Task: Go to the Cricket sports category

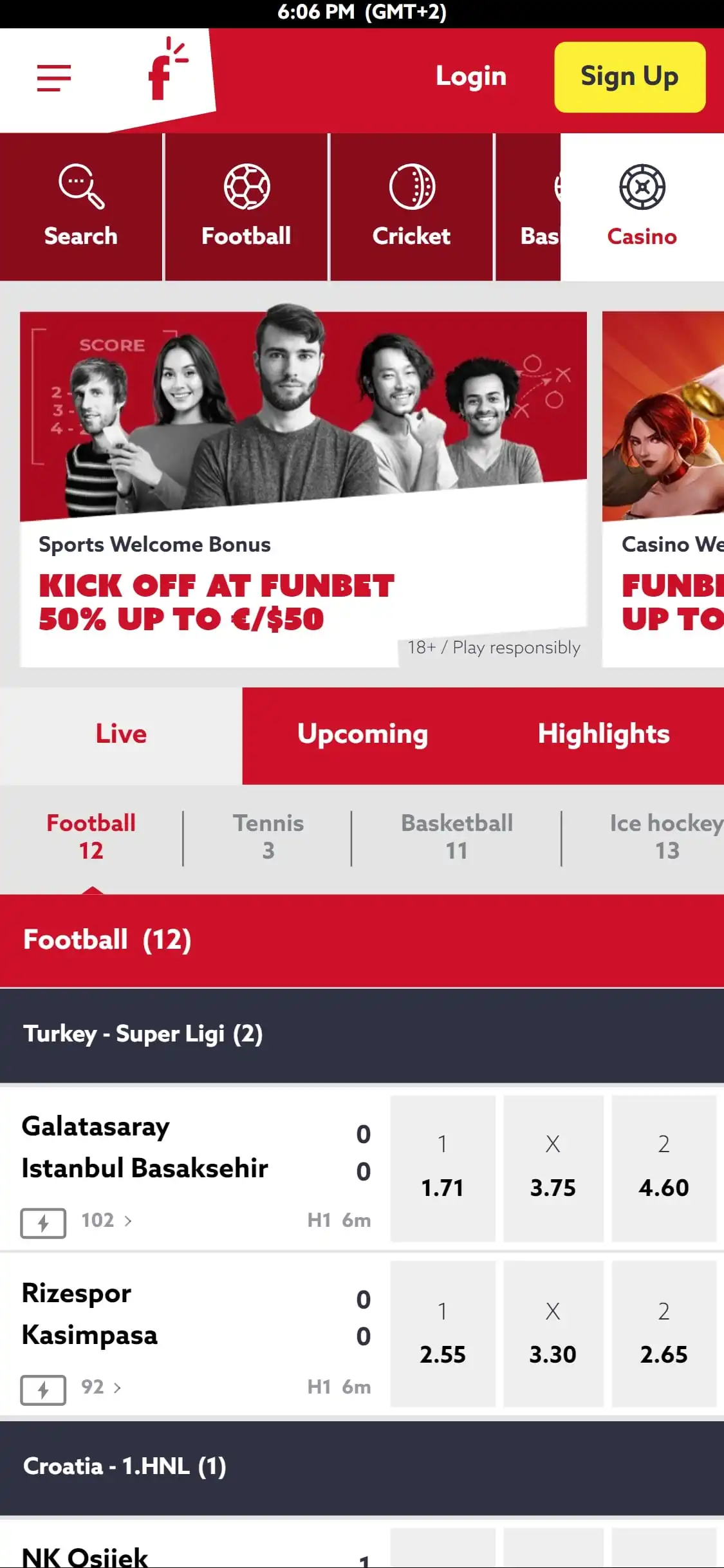Action: (412, 207)
